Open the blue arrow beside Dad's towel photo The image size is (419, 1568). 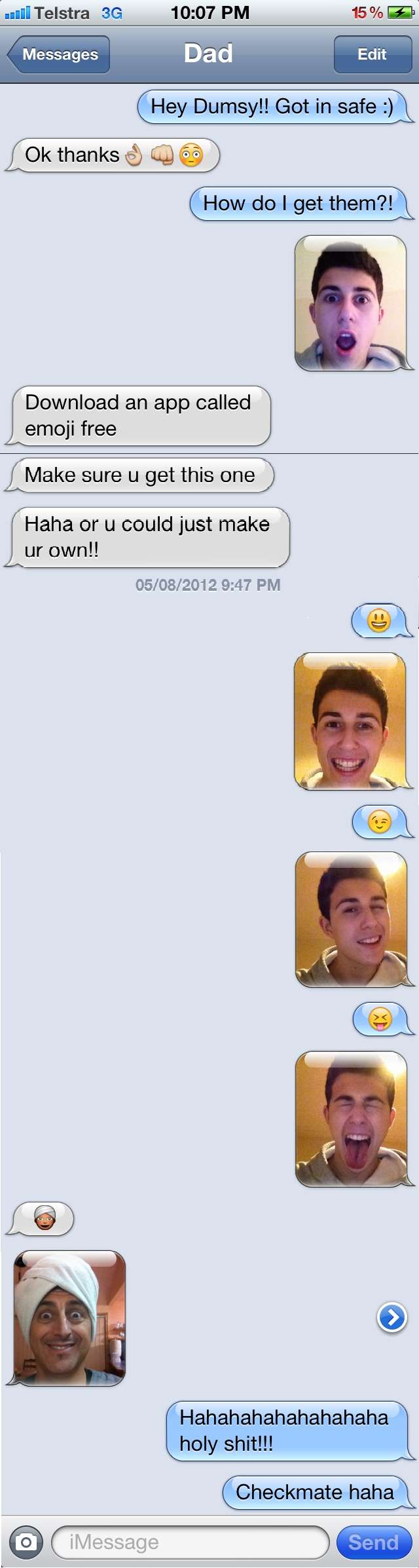coord(392,1317)
